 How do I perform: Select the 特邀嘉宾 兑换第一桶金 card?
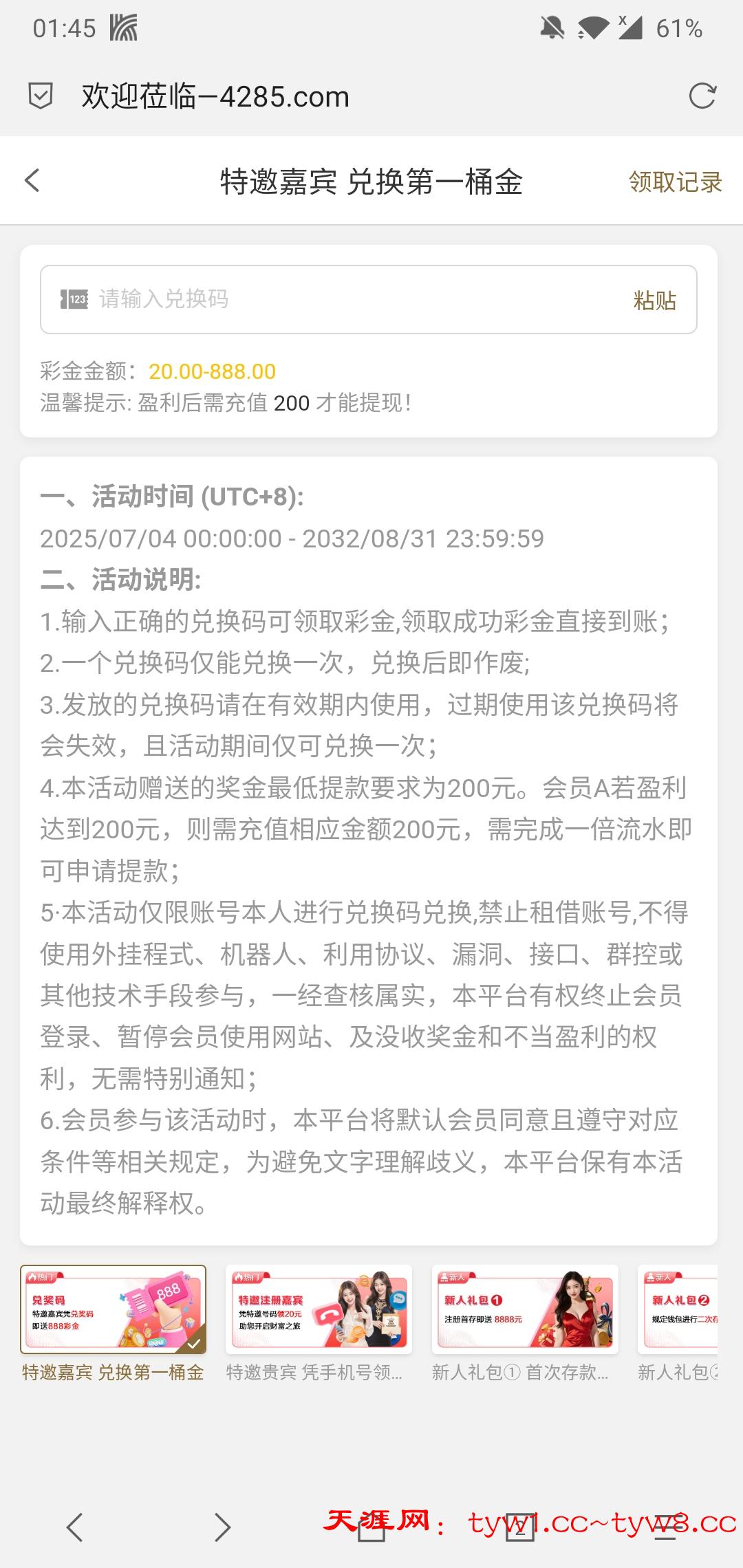[x=114, y=1309]
